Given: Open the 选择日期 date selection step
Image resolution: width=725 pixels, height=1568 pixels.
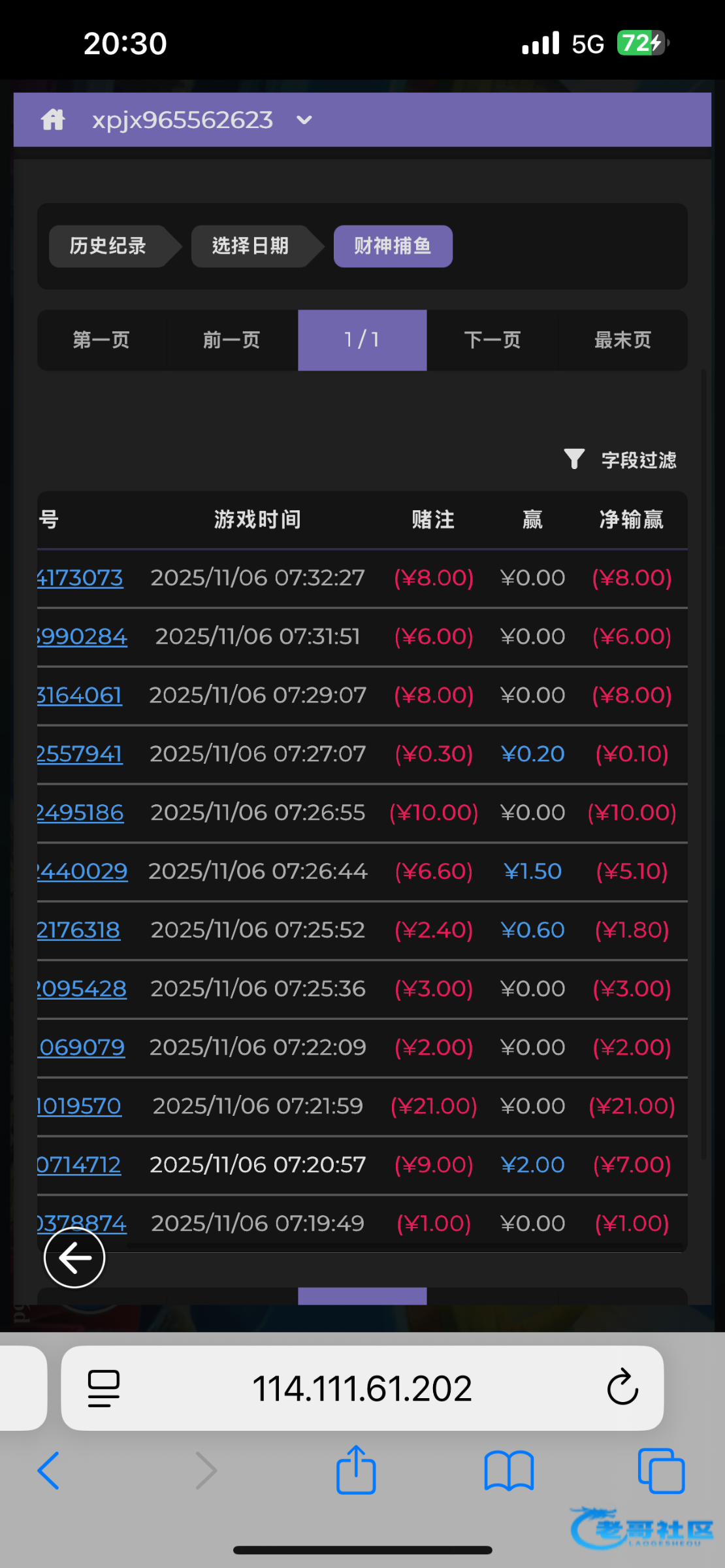Looking at the screenshot, I should pyautogui.click(x=250, y=246).
